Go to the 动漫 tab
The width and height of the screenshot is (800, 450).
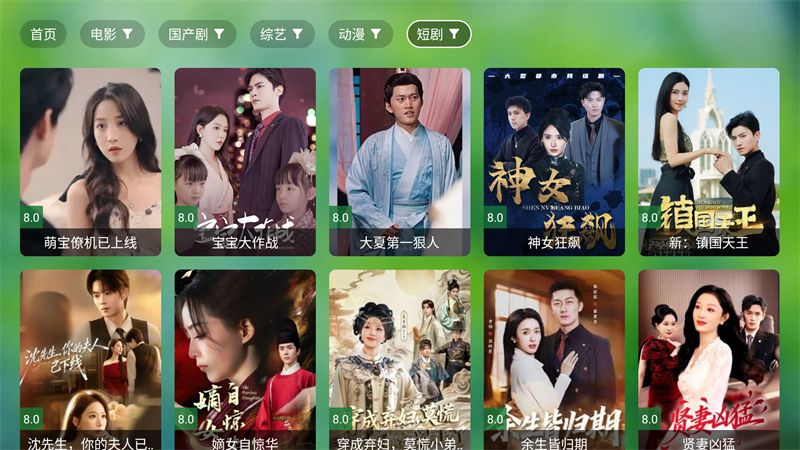pos(360,34)
